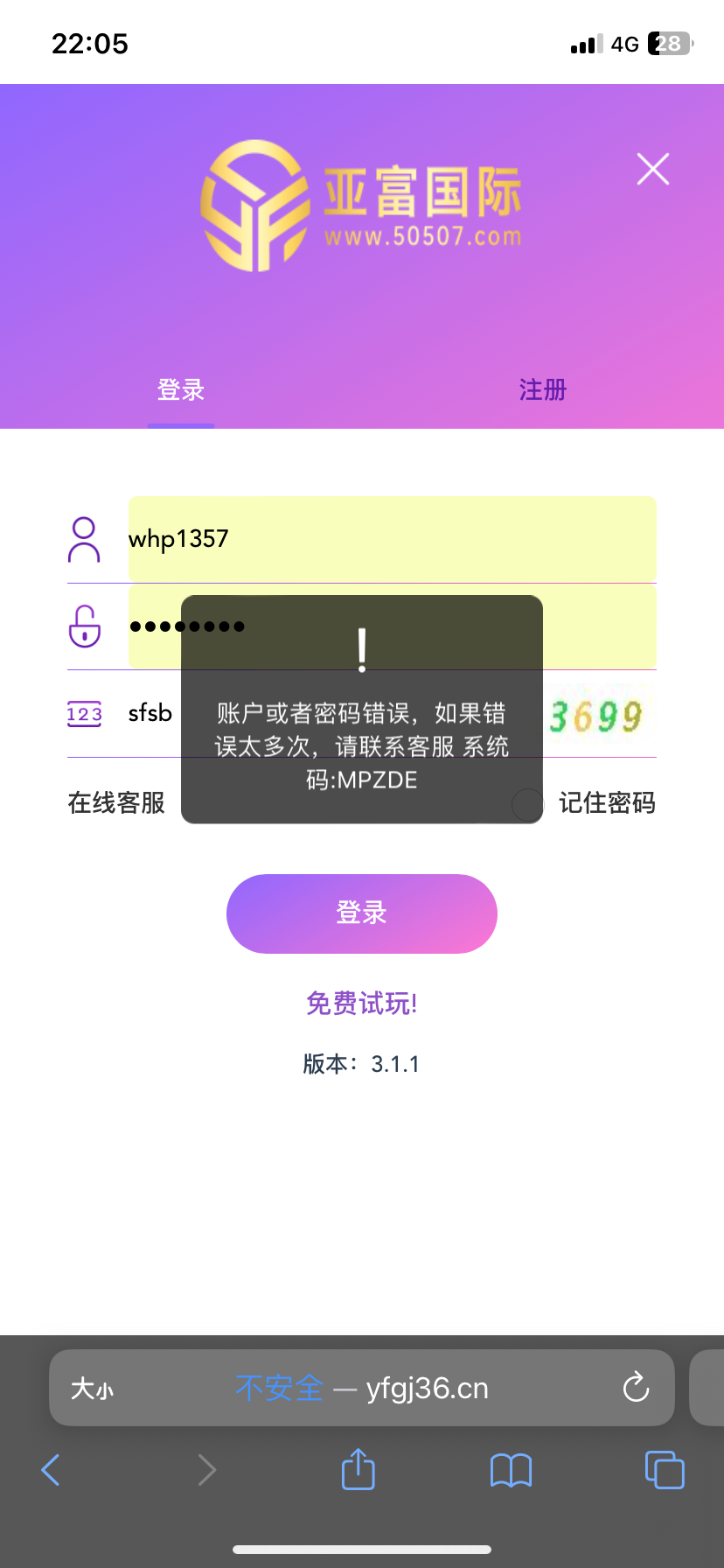
Task: Switch to the 注册 registration tab
Action: [x=542, y=390]
